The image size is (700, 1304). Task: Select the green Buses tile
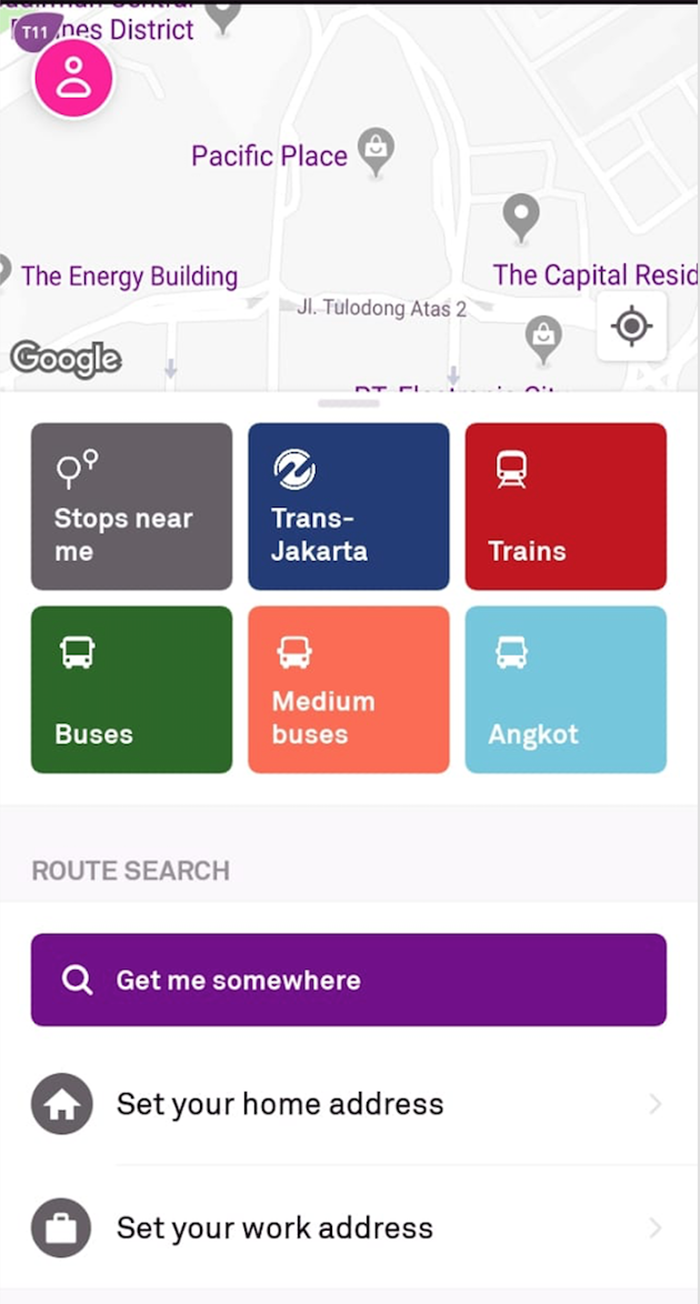(x=131, y=689)
